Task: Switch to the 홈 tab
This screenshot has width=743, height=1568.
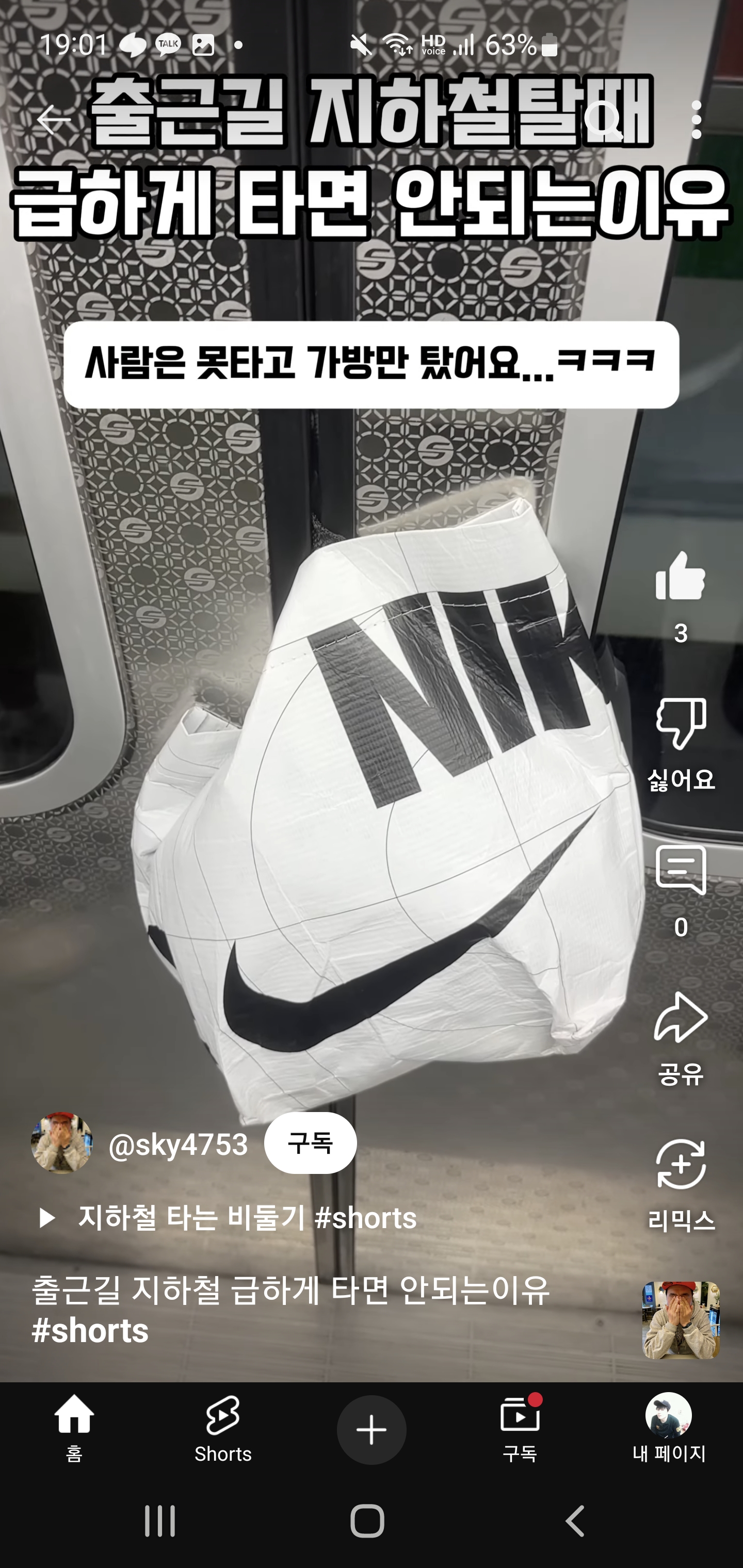Action: coord(74,1429)
